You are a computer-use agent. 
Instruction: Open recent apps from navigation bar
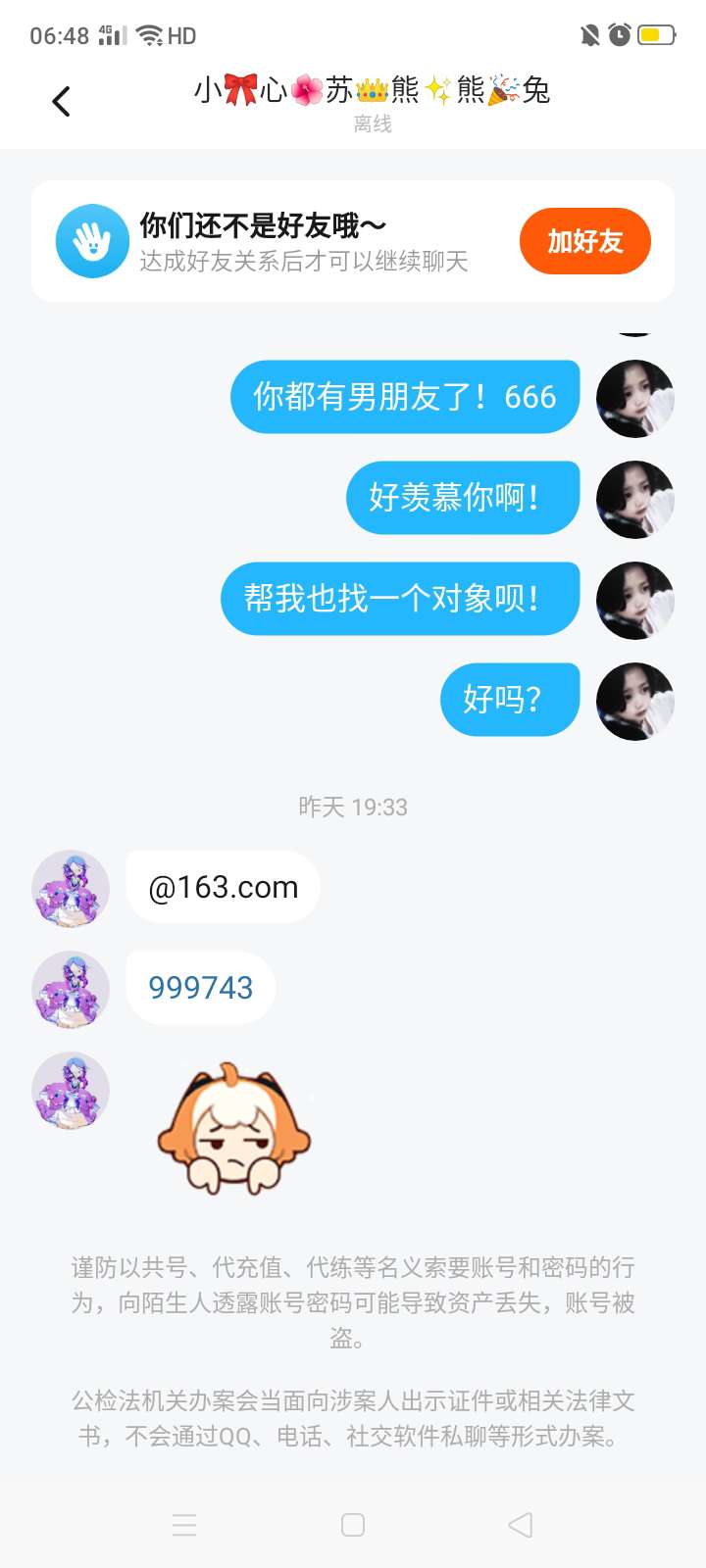[184, 1524]
